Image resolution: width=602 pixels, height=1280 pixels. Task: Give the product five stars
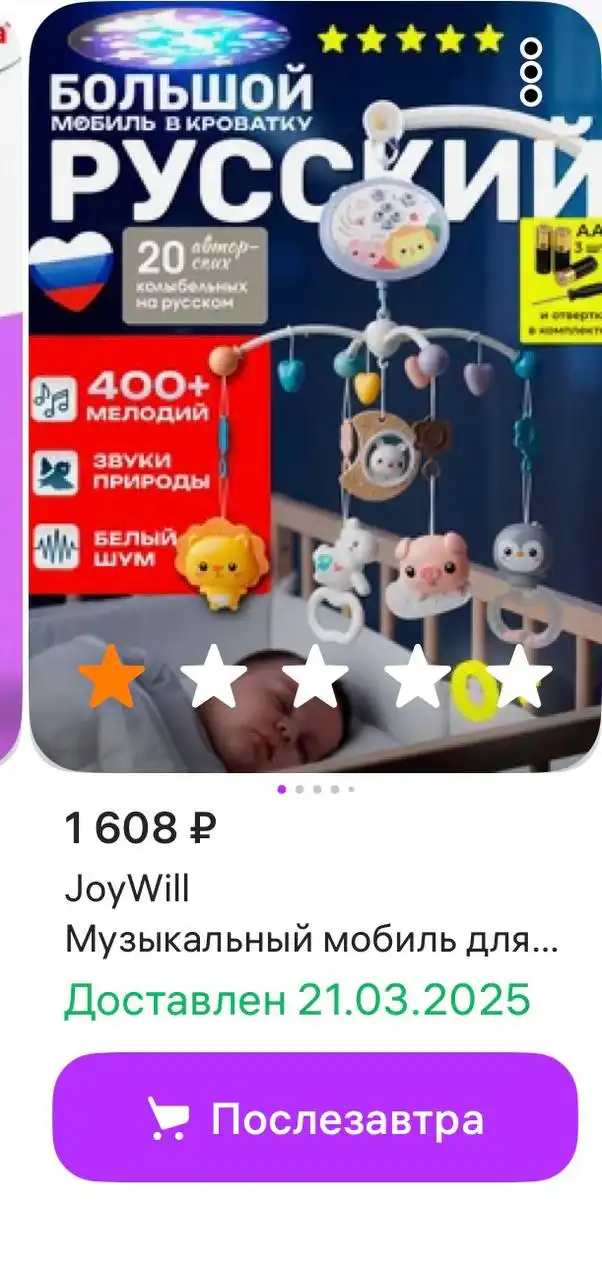point(520,677)
